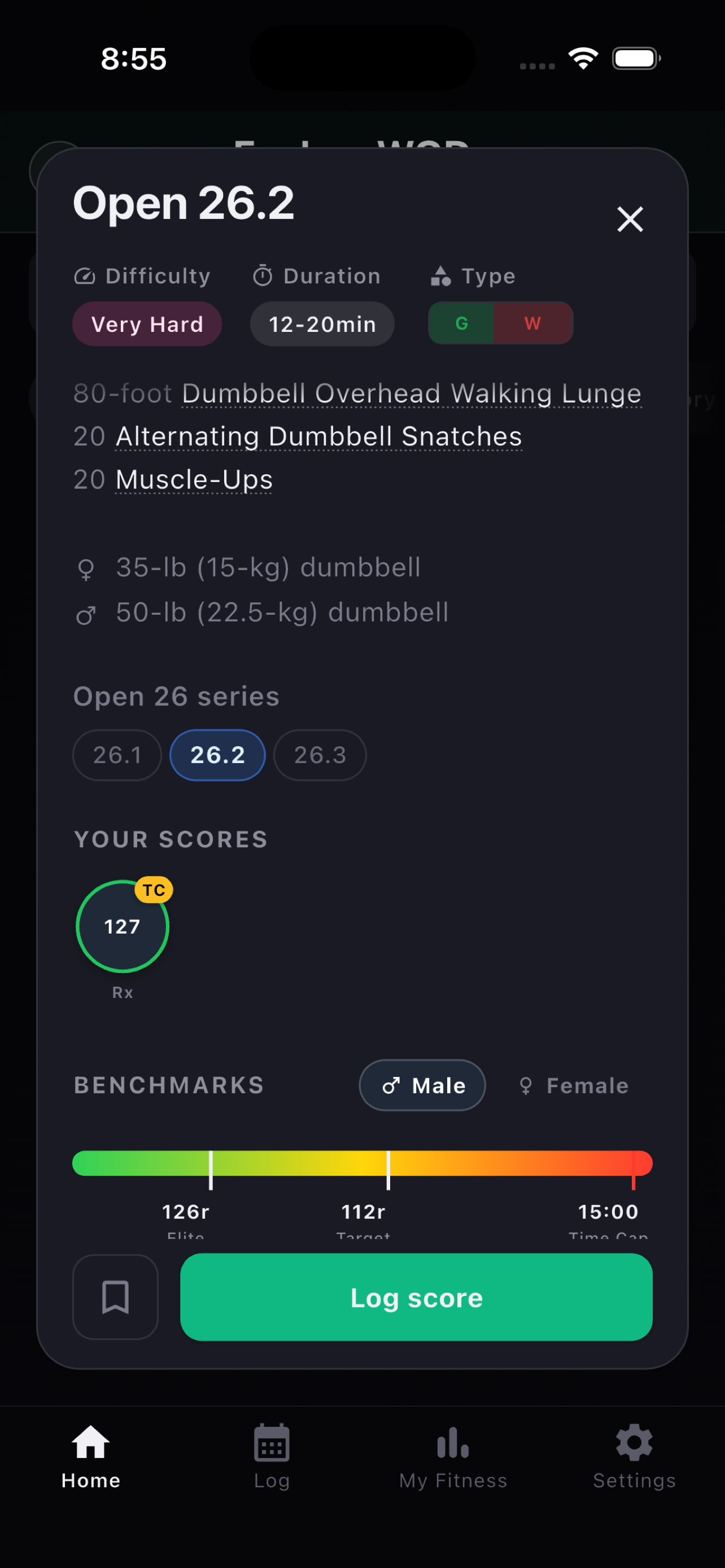Open the Dumbbell Overhead Walking Lunge link

pos(412,393)
